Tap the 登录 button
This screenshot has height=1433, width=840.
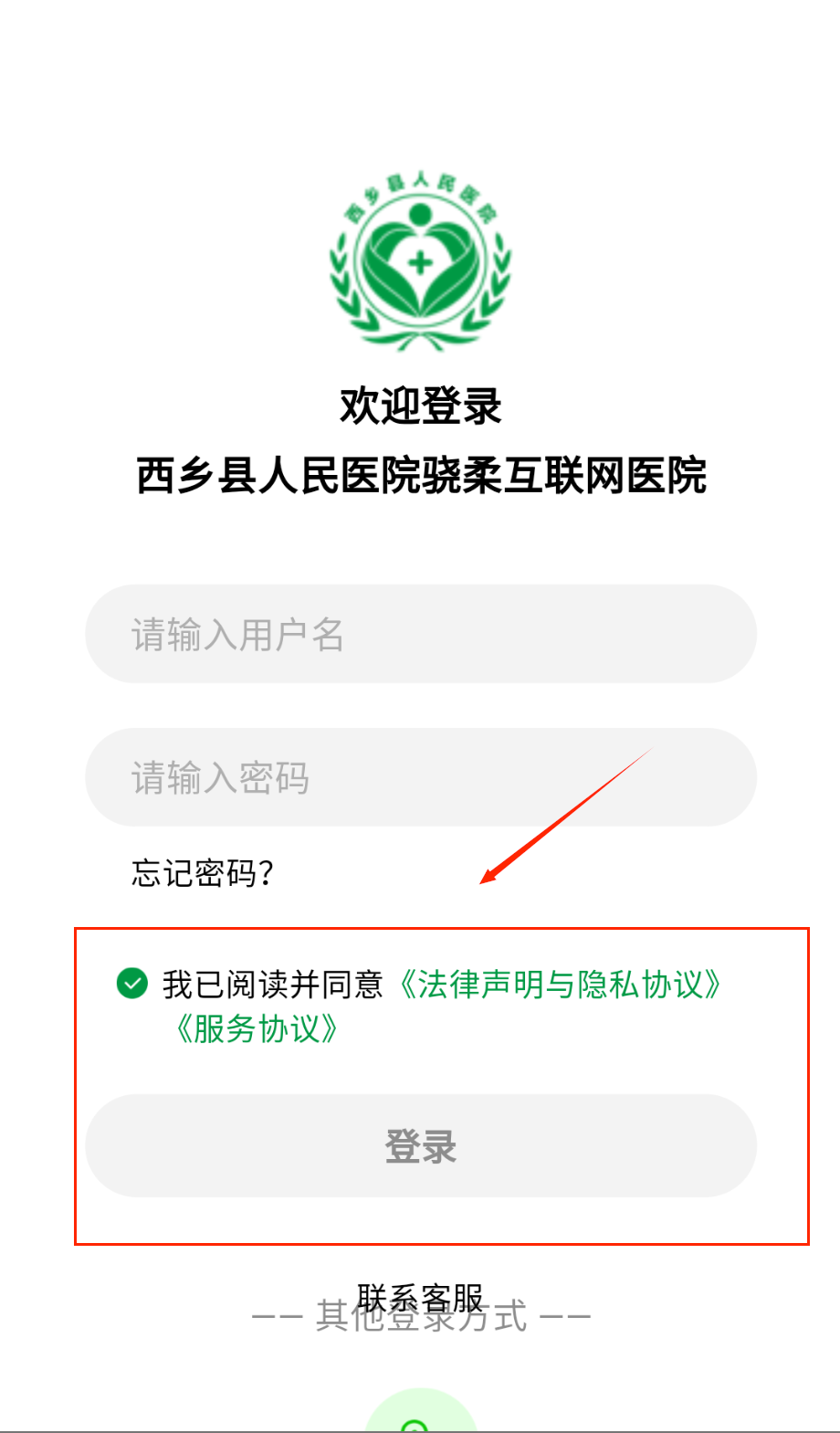pyautogui.click(x=420, y=1145)
